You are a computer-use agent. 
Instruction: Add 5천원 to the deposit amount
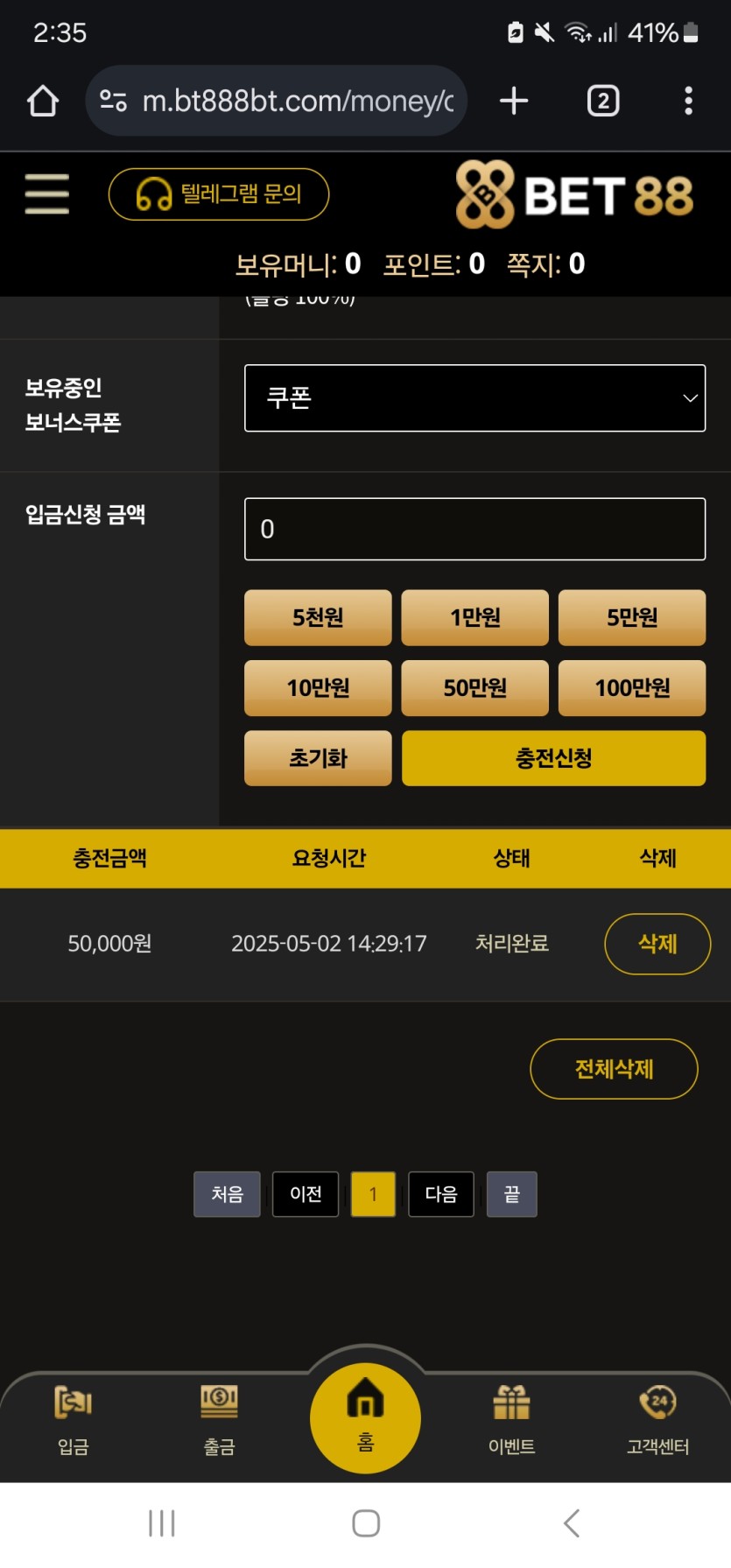point(318,617)
